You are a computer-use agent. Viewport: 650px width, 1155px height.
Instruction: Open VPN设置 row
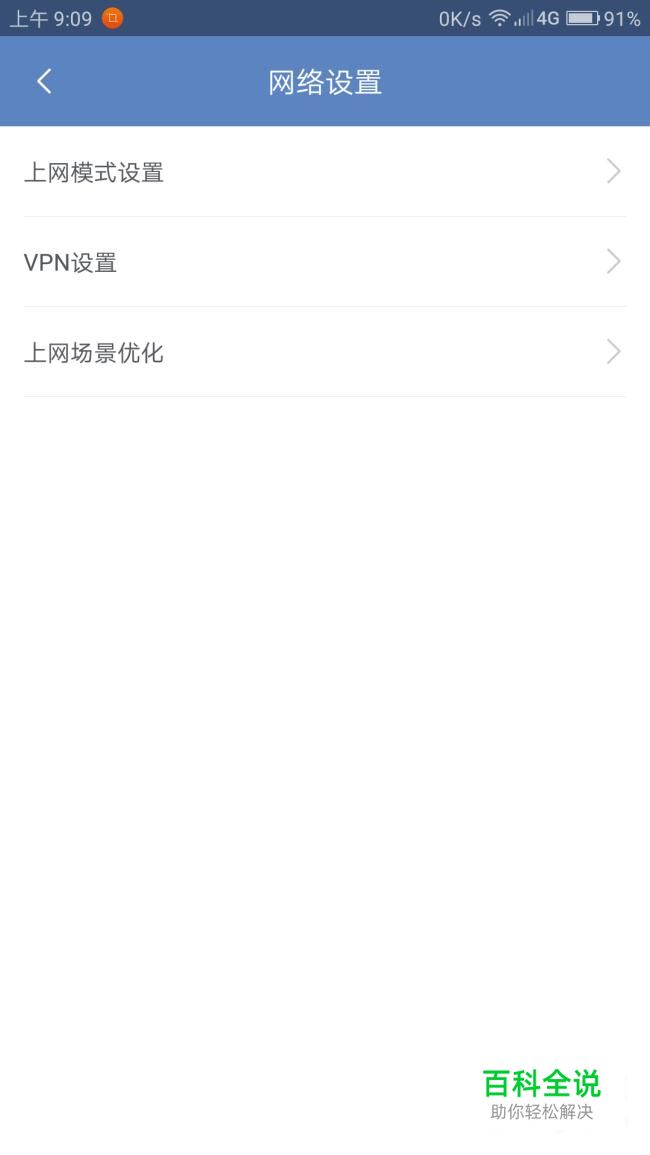(325, 262)
